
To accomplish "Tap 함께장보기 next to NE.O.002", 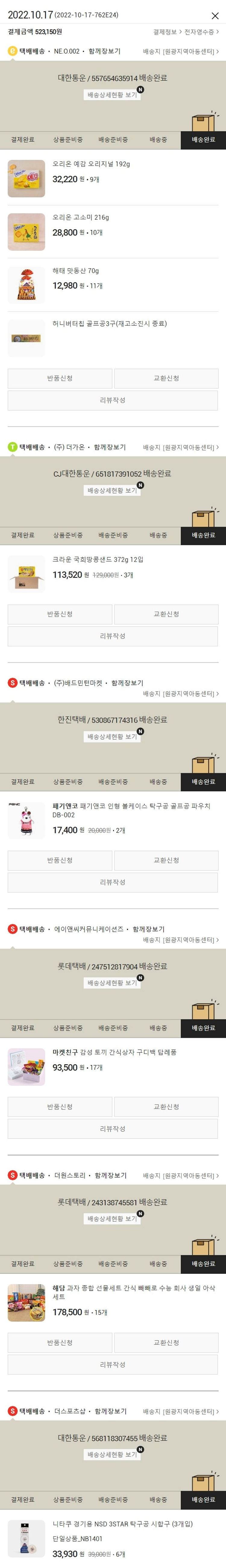I will point(104,51).
